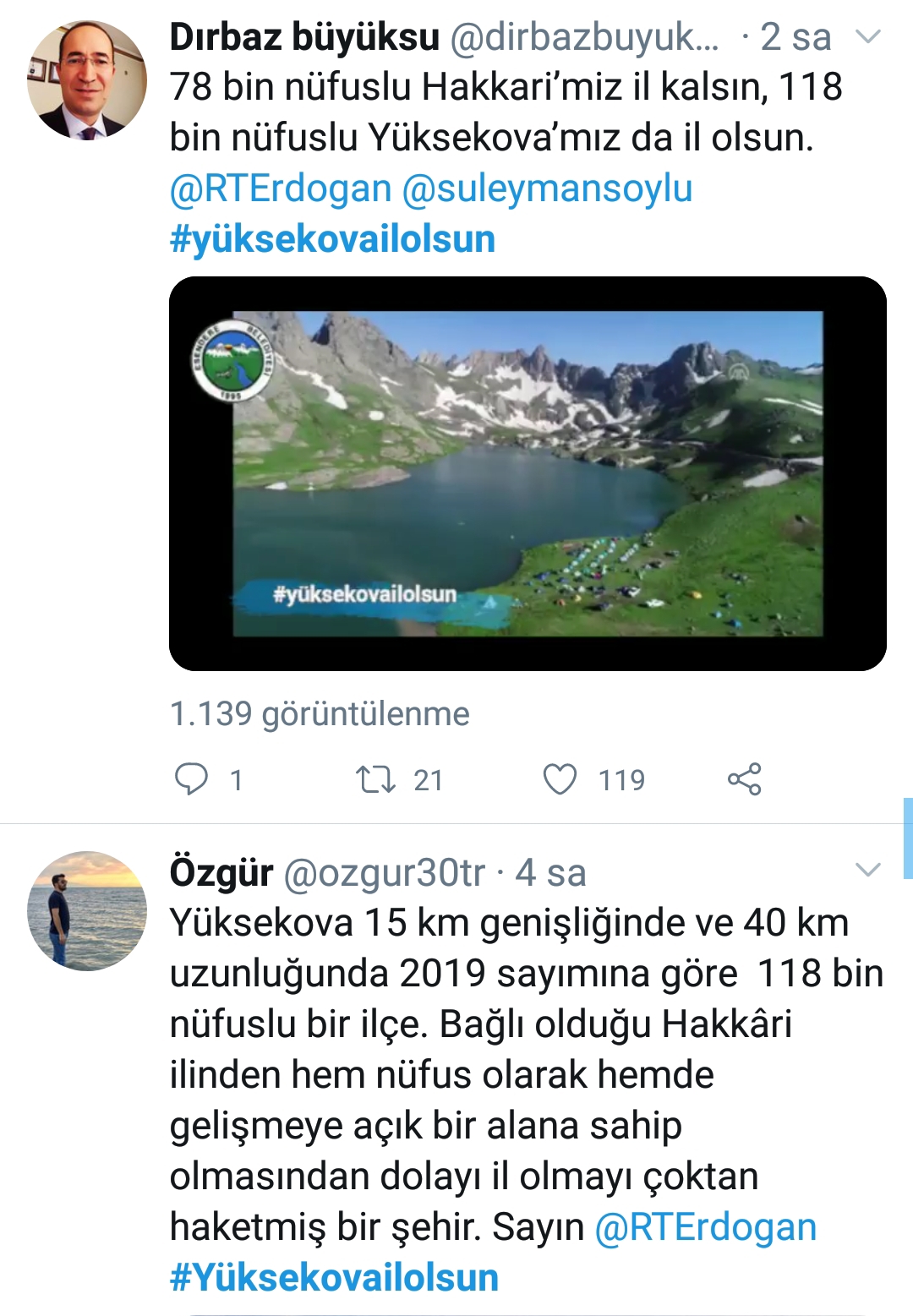Screen dimensions: 913x1316
Task: Open the @RTErdogan mention in Özgür's tweet
Action: pos(705,1227)
